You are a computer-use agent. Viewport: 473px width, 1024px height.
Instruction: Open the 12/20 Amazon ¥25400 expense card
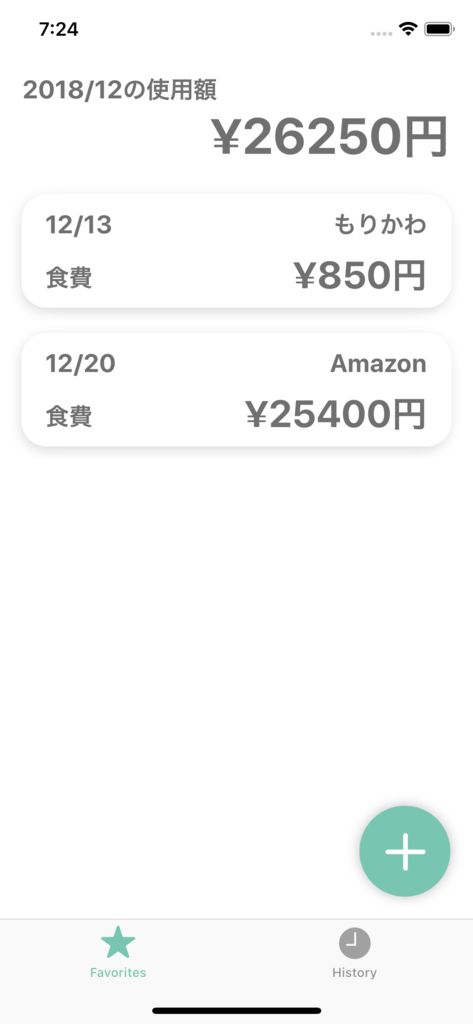click(236, 390)
